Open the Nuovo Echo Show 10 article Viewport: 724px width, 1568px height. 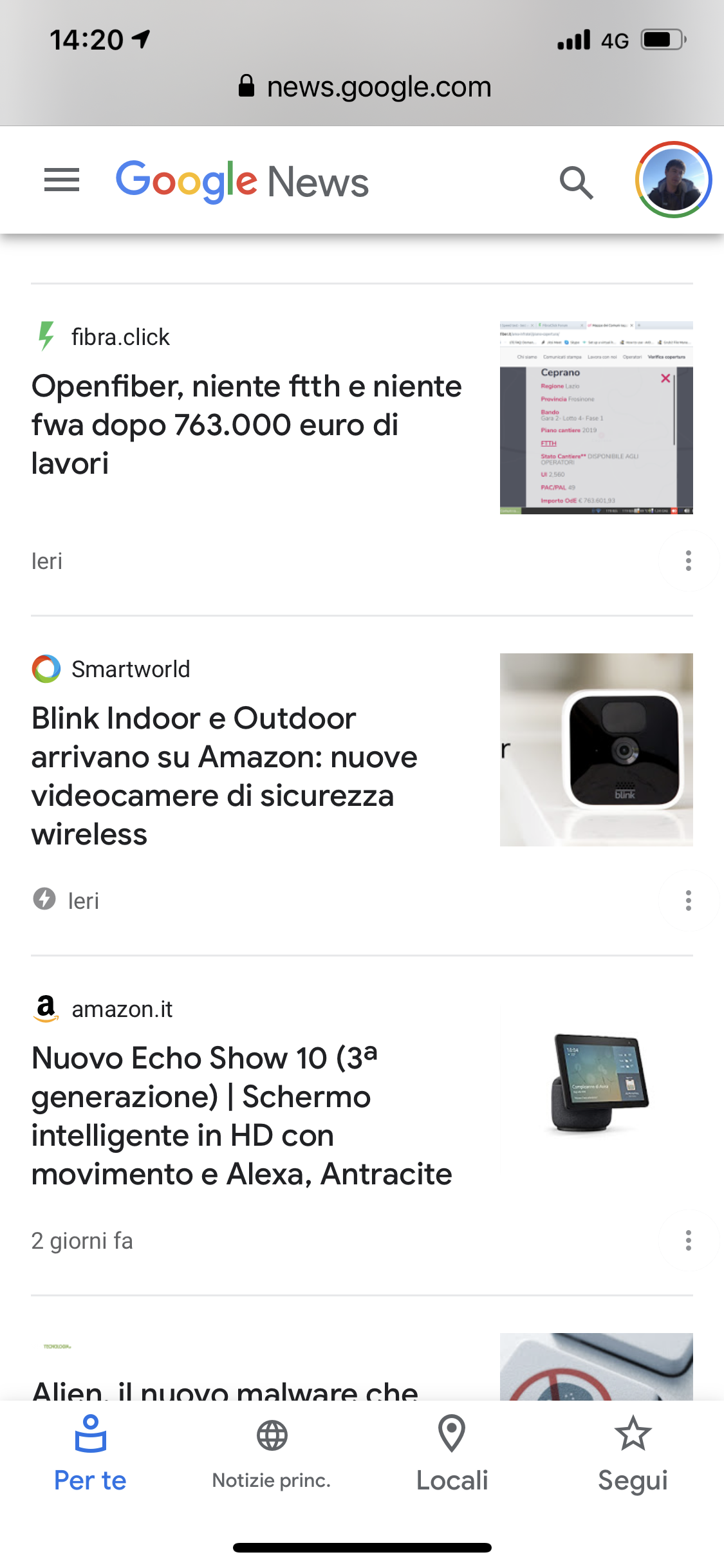click(x=241, y=1115)
